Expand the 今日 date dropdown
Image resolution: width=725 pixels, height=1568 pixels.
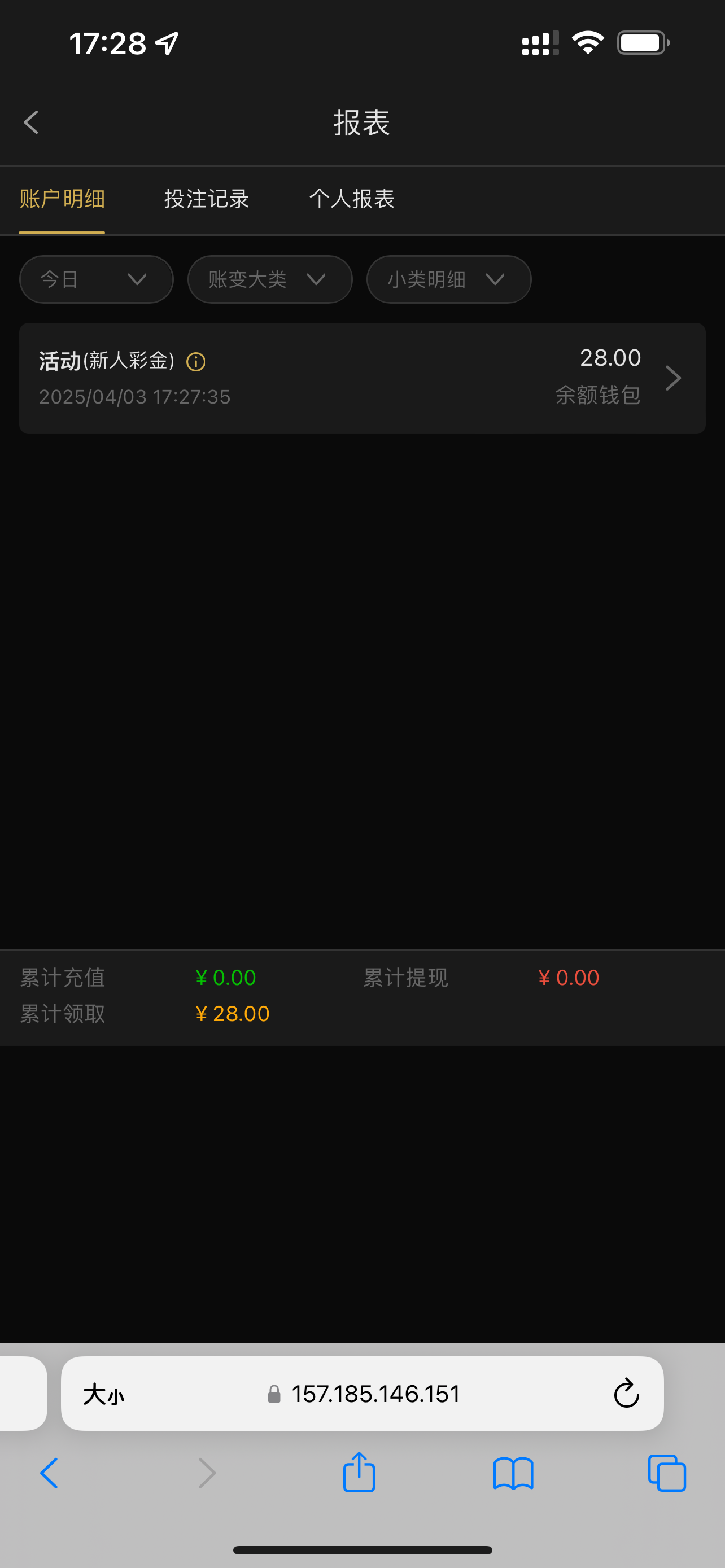(96, 279)
